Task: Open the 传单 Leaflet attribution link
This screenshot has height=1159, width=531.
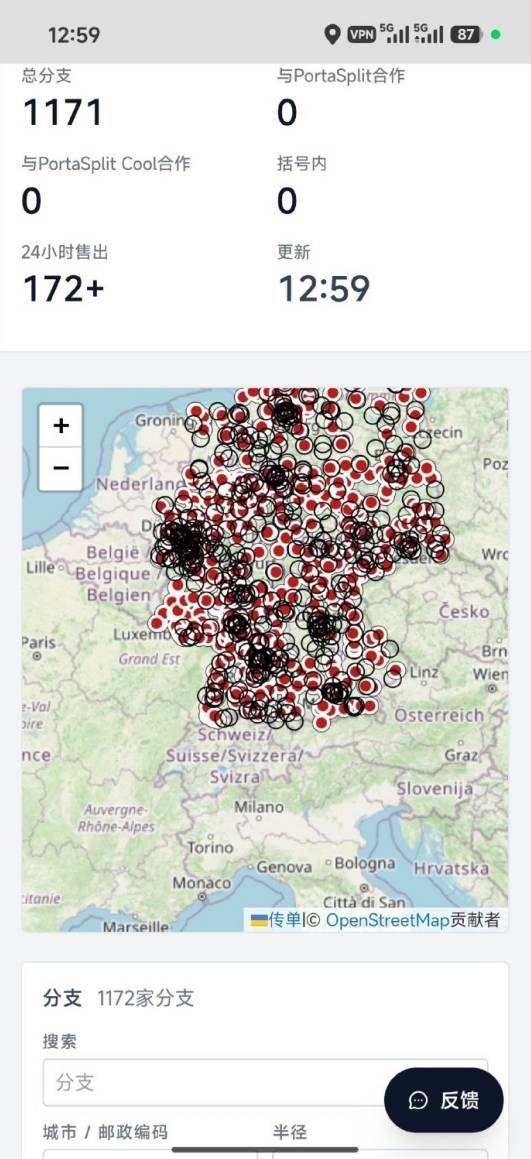Action: (276, 920)
